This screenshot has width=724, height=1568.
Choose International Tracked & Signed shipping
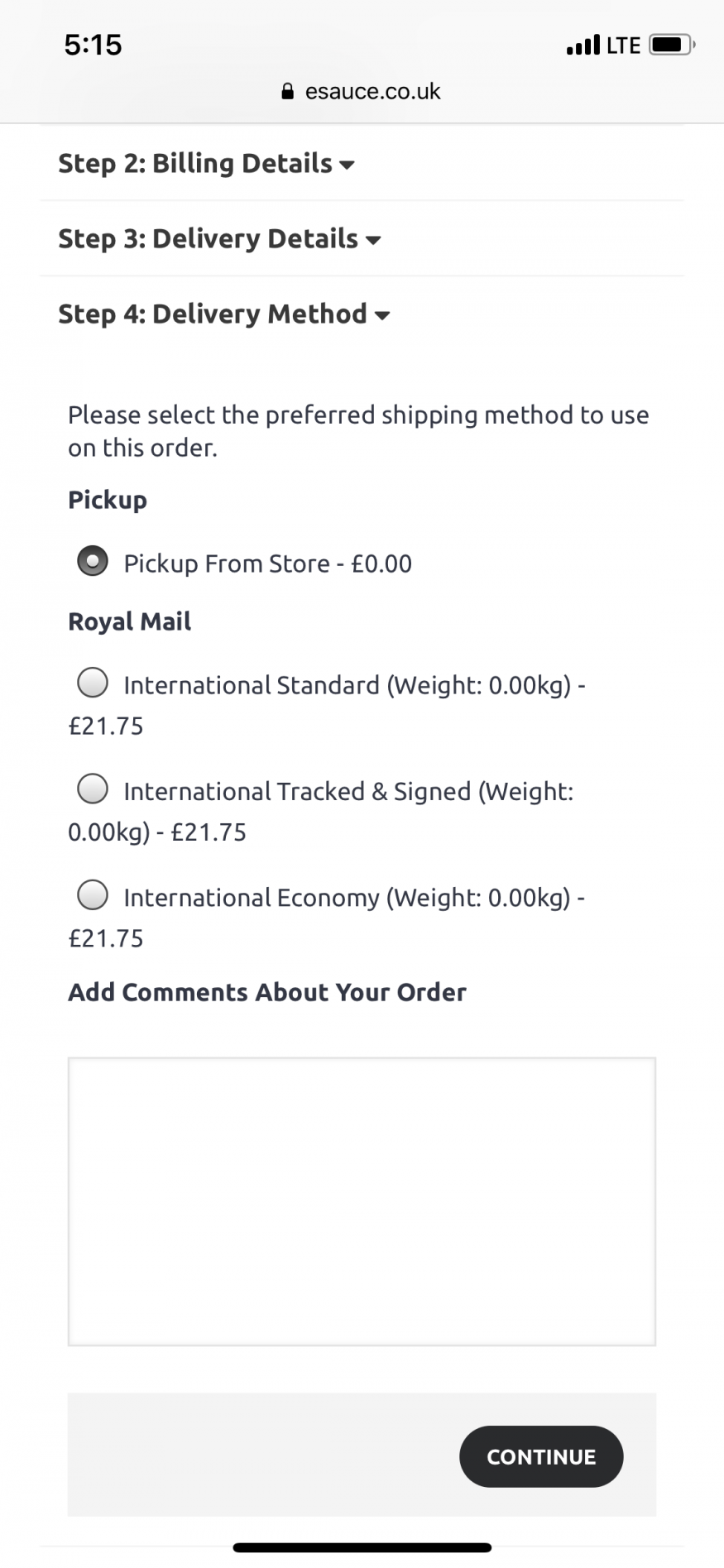click(92, 789)
